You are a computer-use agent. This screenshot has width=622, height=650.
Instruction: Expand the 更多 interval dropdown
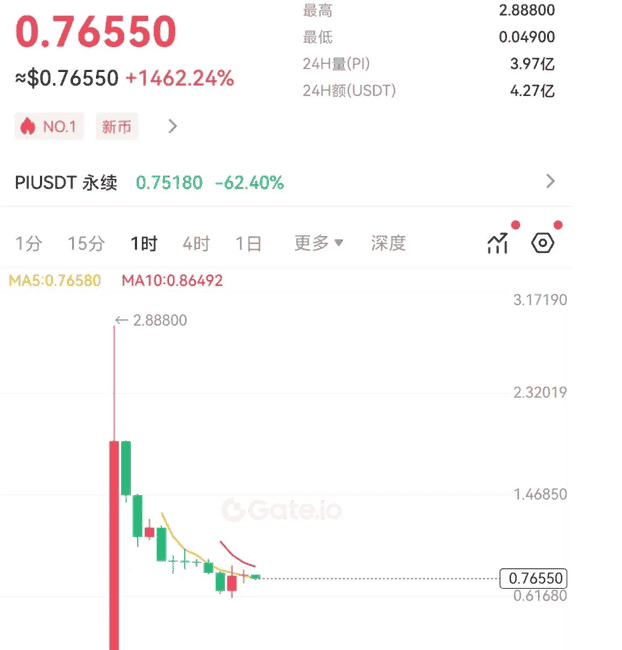pyautogui.click(x=318, y=243)
